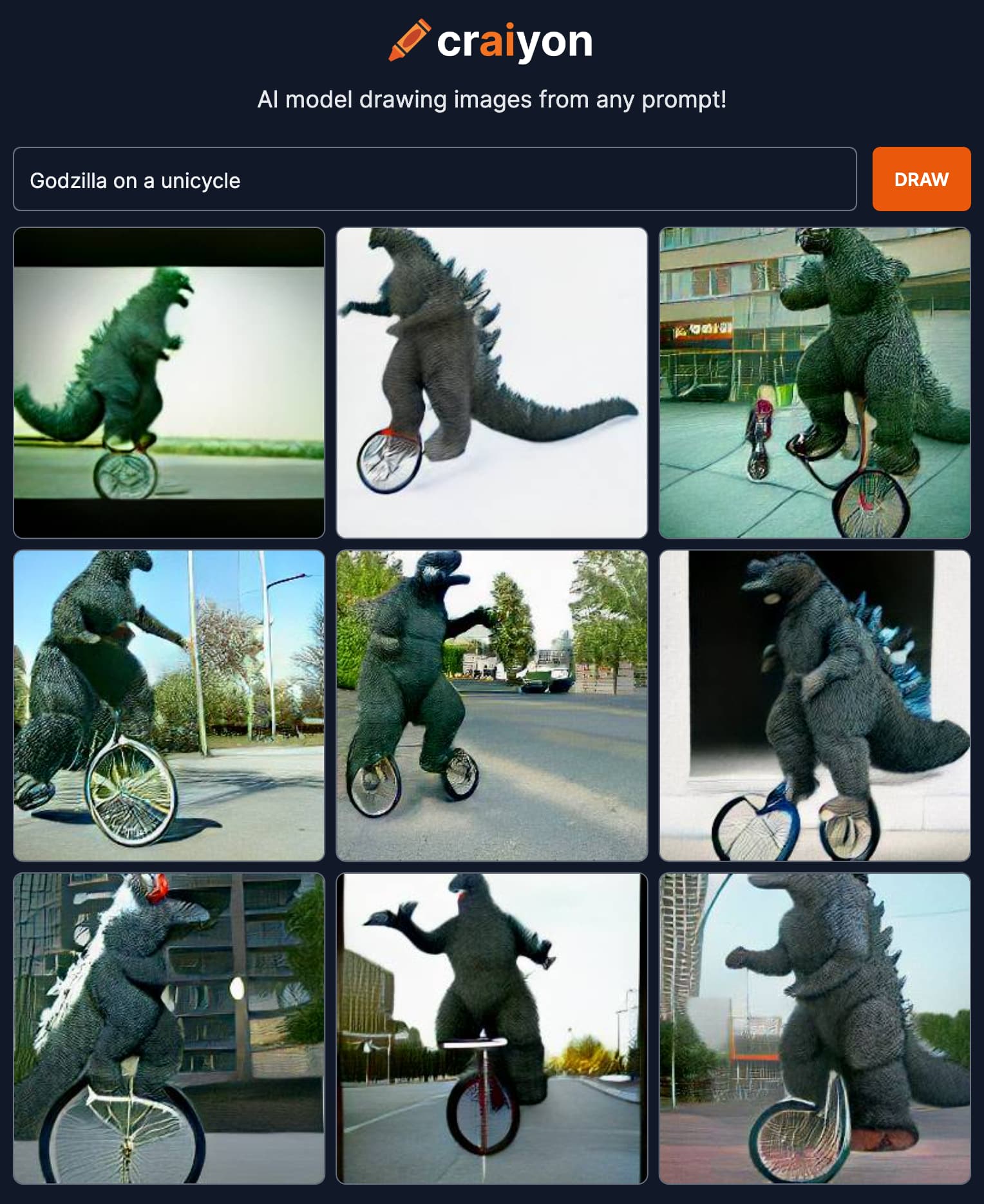Open the letterboxed green Godzilla image
This screenshot has height=1204, width=984.
[x=169, y=382]
